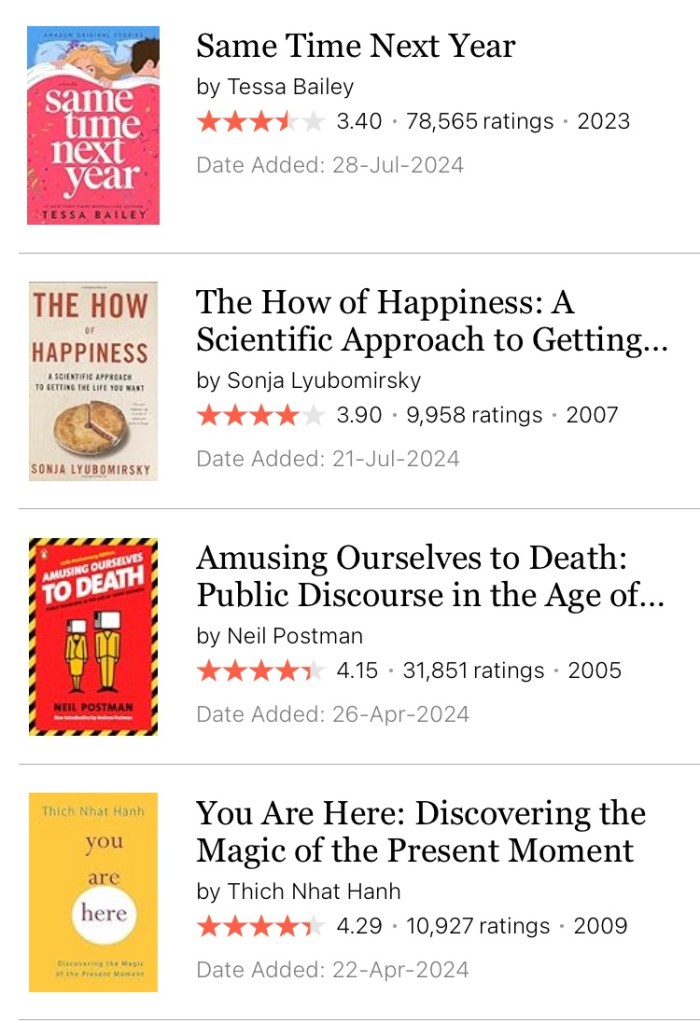Open The How of Happiness book
The image size is (700, 1023).
pyautogui.click(x=430, y=320)
